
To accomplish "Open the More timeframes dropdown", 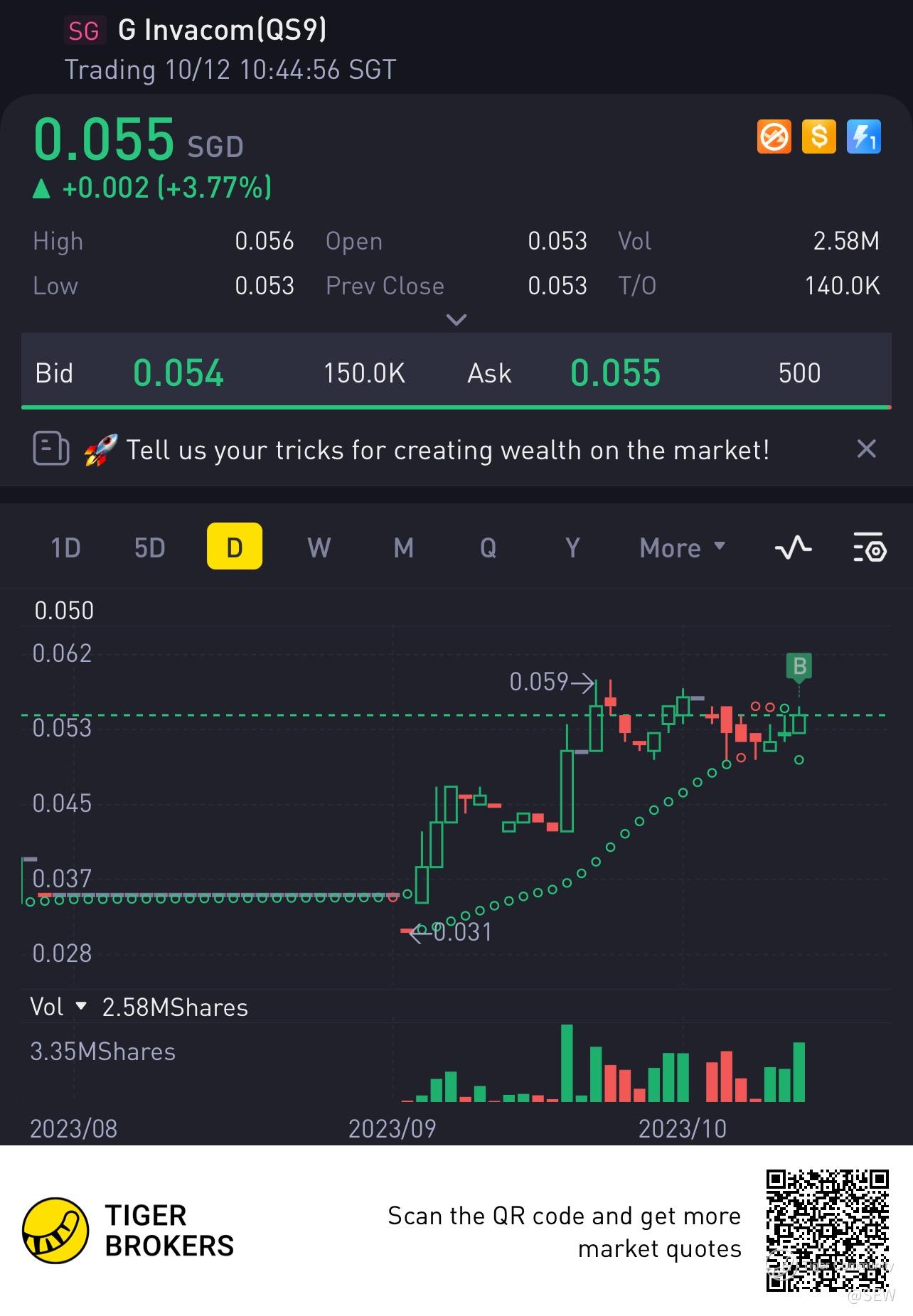I will [x=682, y=547].
